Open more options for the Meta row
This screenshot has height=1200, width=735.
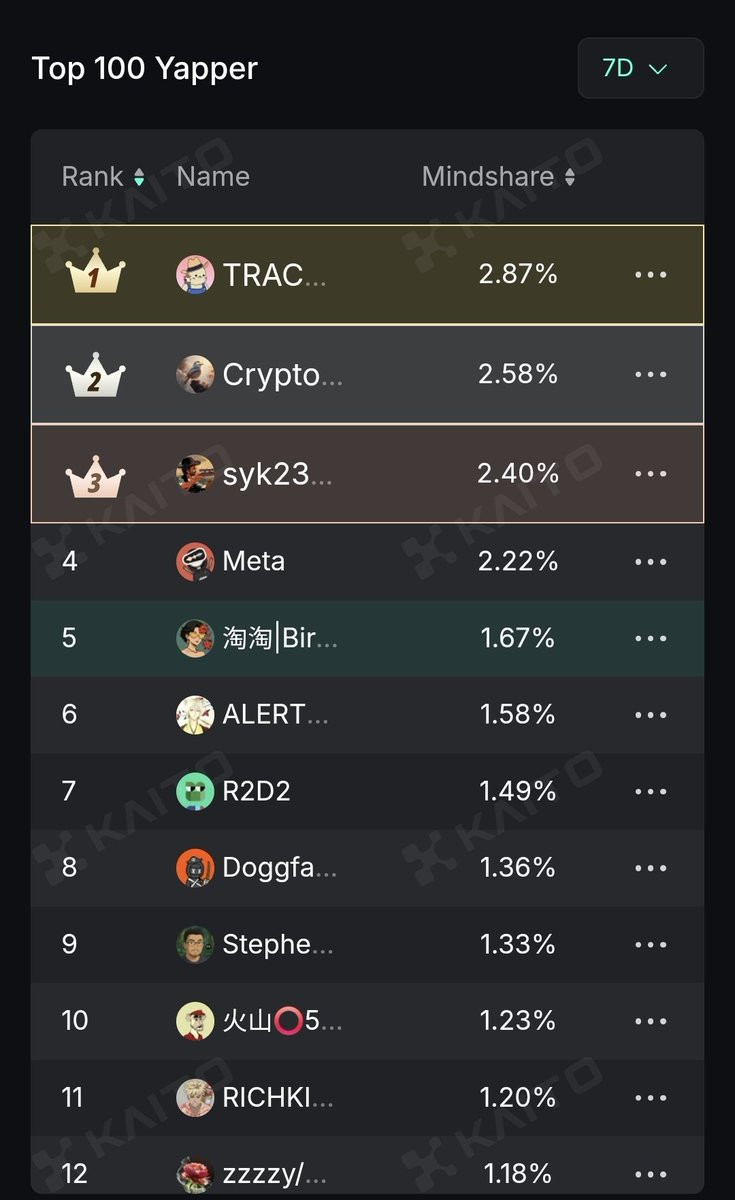651,562
